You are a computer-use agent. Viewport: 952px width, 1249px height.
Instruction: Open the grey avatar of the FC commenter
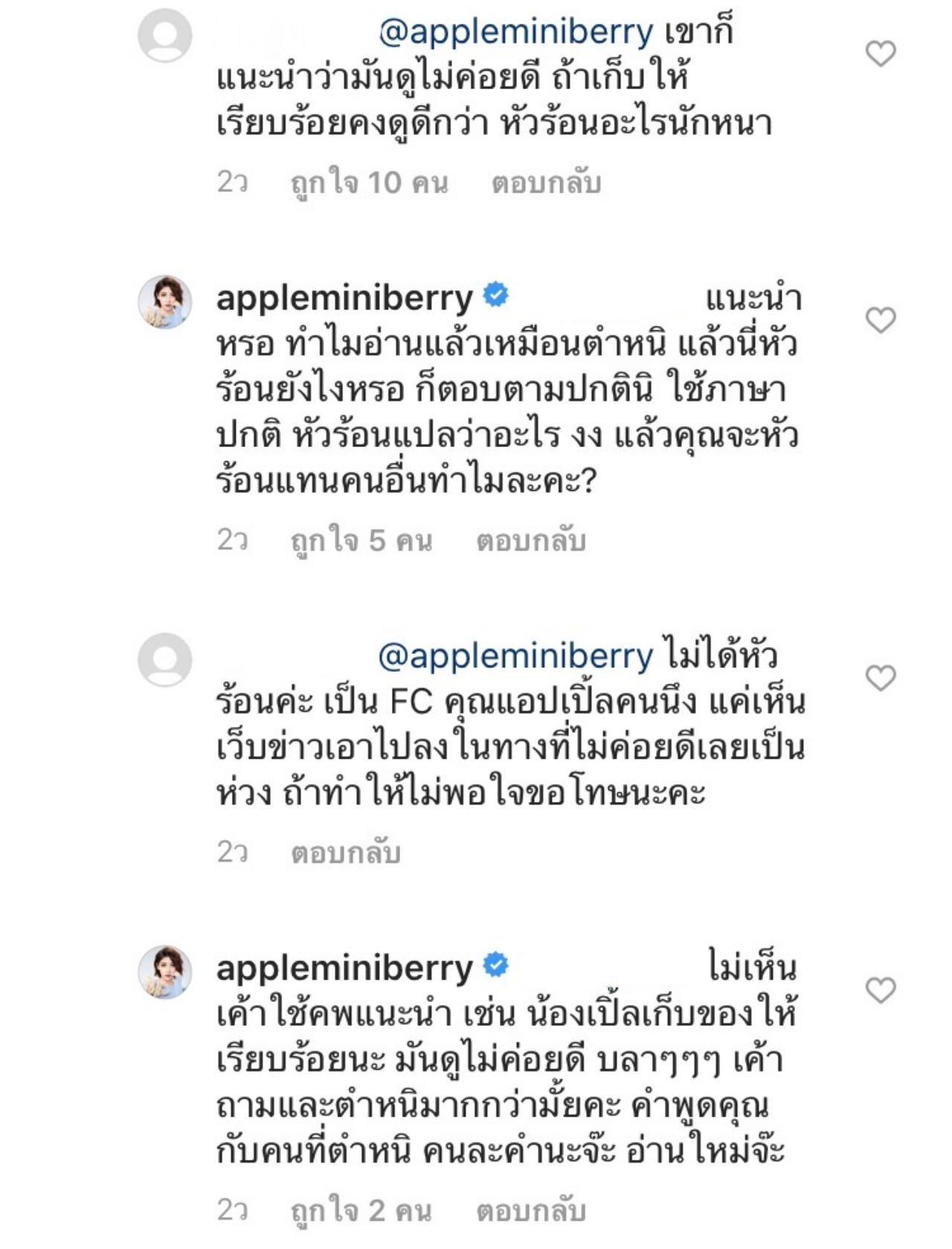point(165,660)
